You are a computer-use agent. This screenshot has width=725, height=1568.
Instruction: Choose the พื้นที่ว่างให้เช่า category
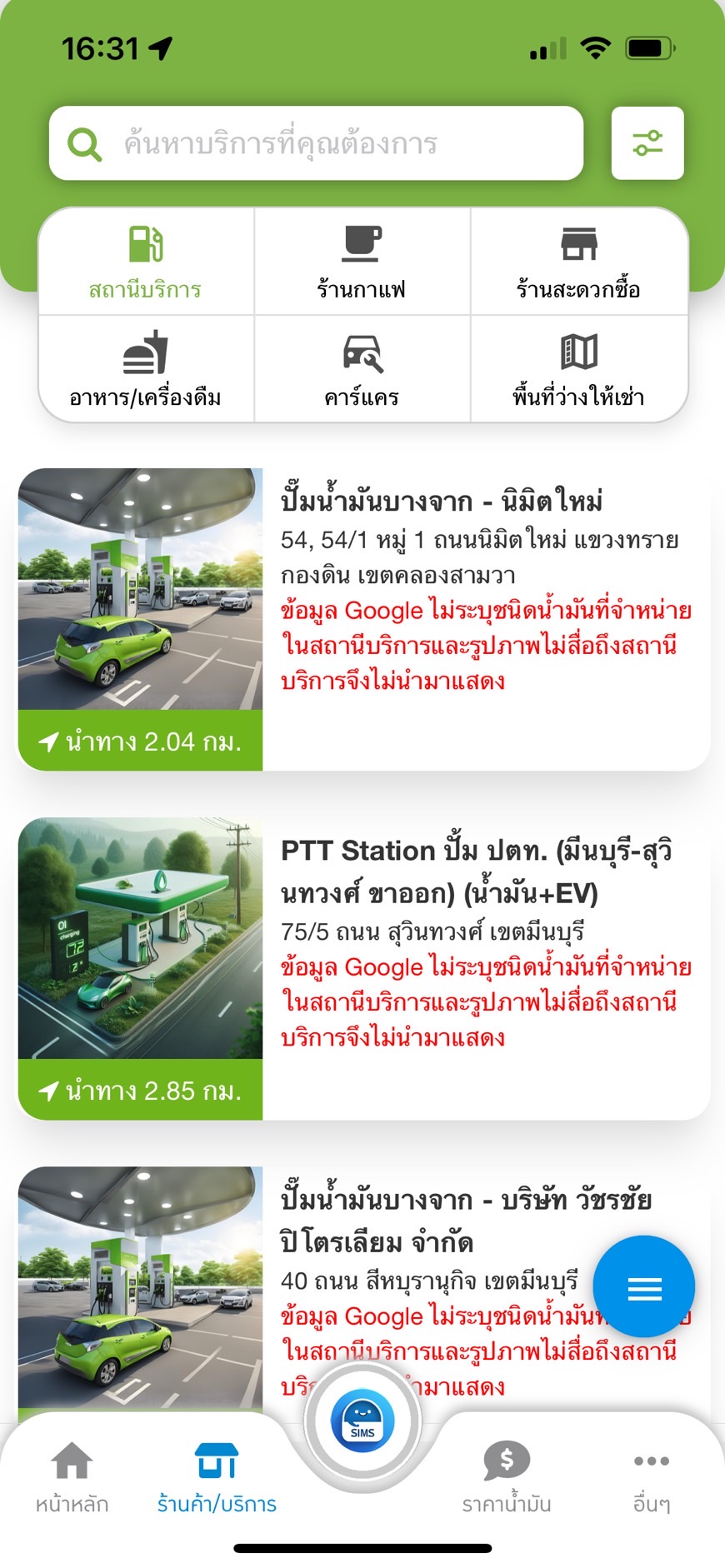click(x=578, y=370)
